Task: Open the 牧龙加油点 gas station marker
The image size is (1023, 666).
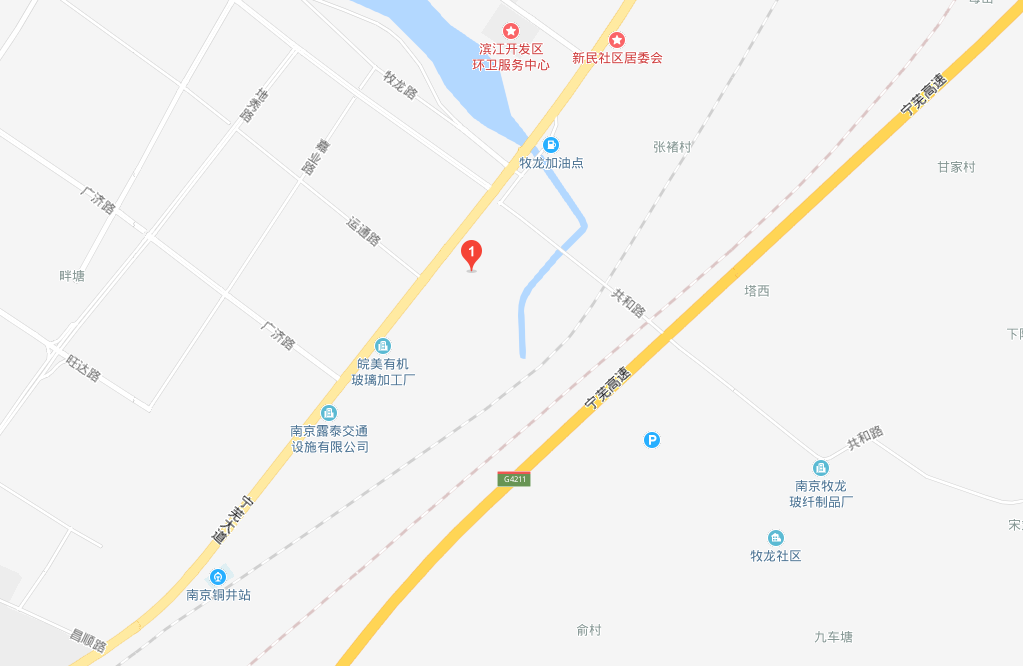Action: tap(551, 145)
